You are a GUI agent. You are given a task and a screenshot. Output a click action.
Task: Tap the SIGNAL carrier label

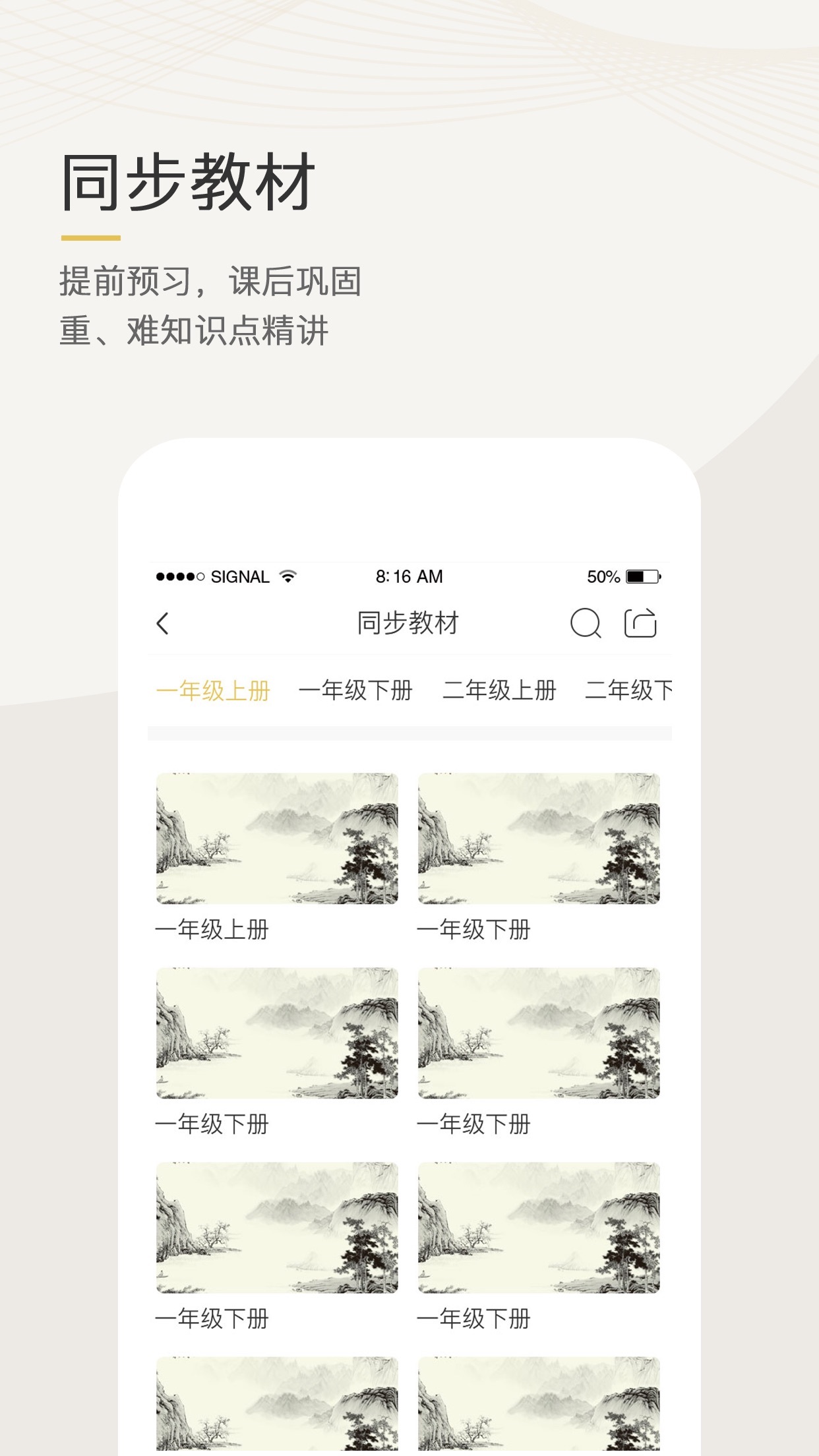point(240,575)
